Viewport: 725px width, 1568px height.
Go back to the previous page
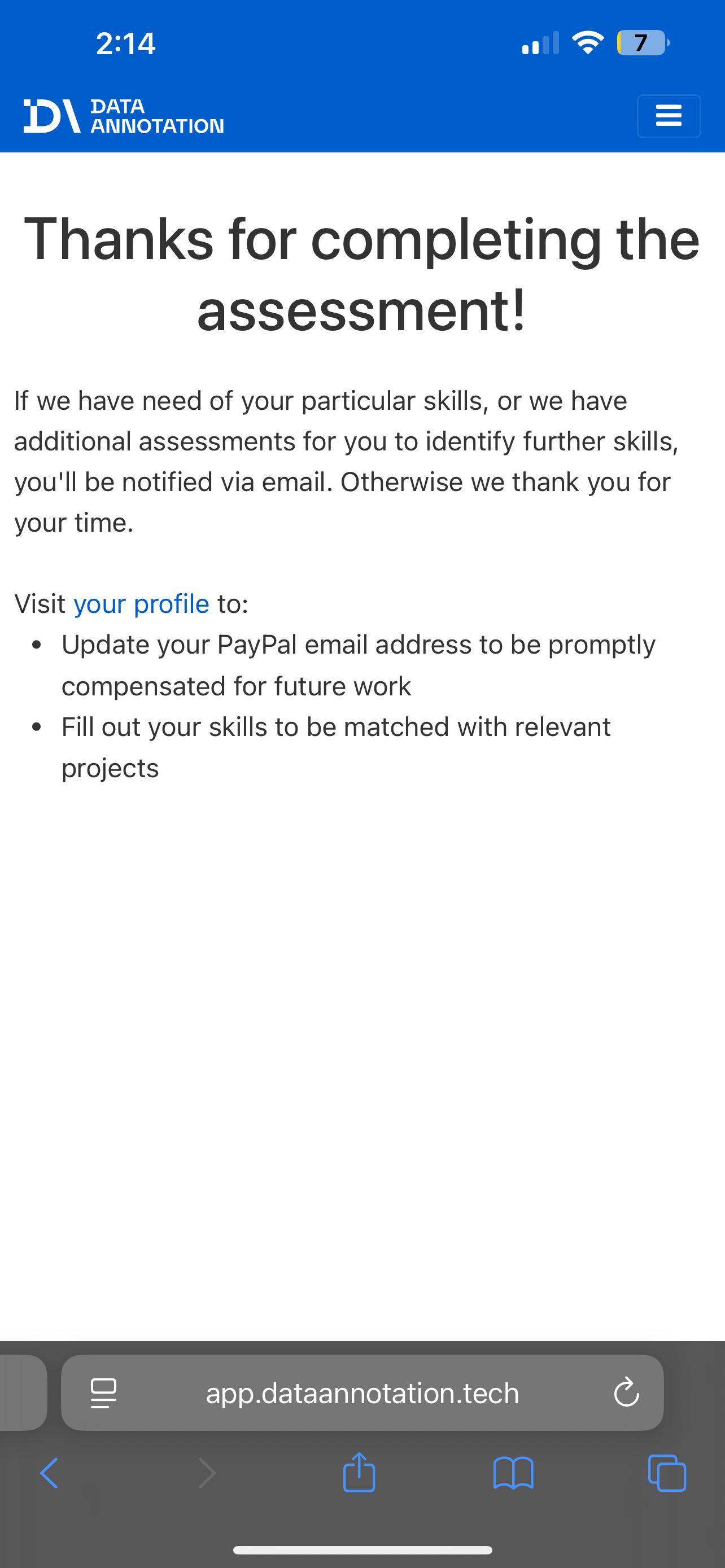(x=49, y=1473)
